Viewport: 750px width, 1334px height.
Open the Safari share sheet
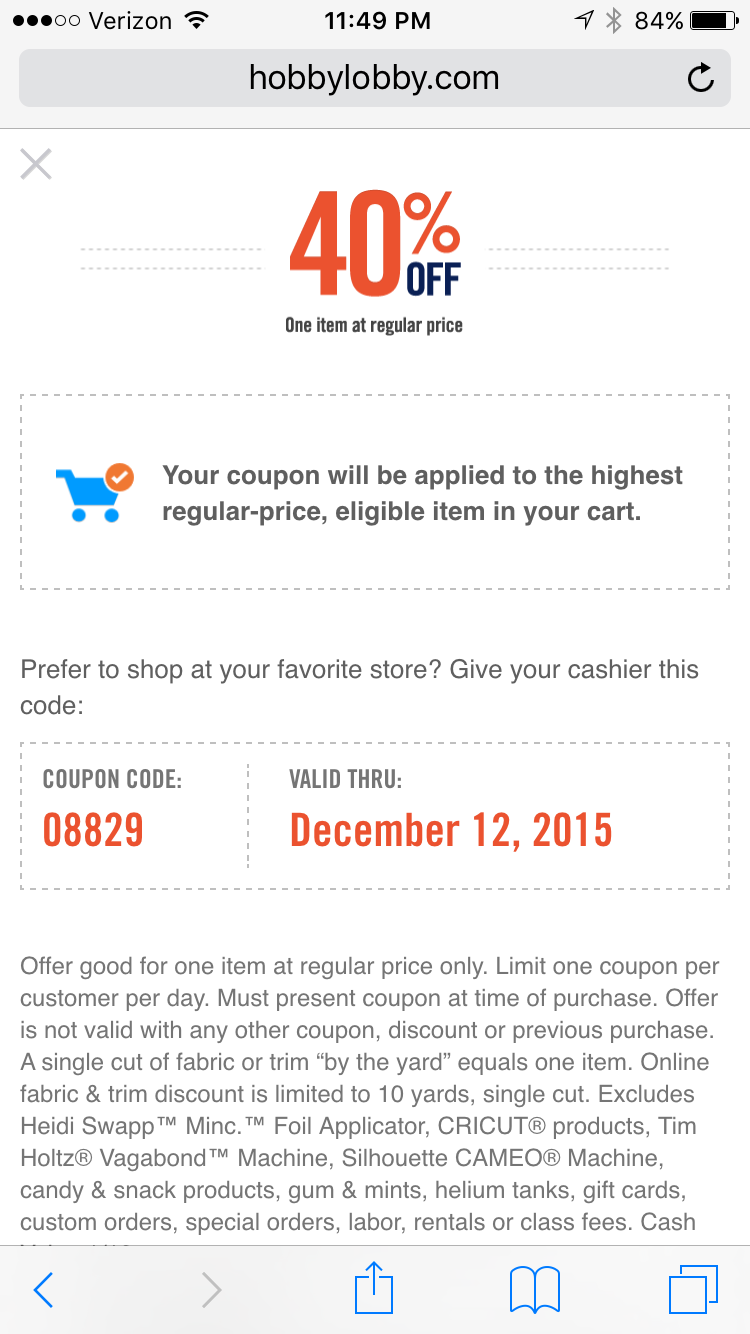coord(374,1287)
